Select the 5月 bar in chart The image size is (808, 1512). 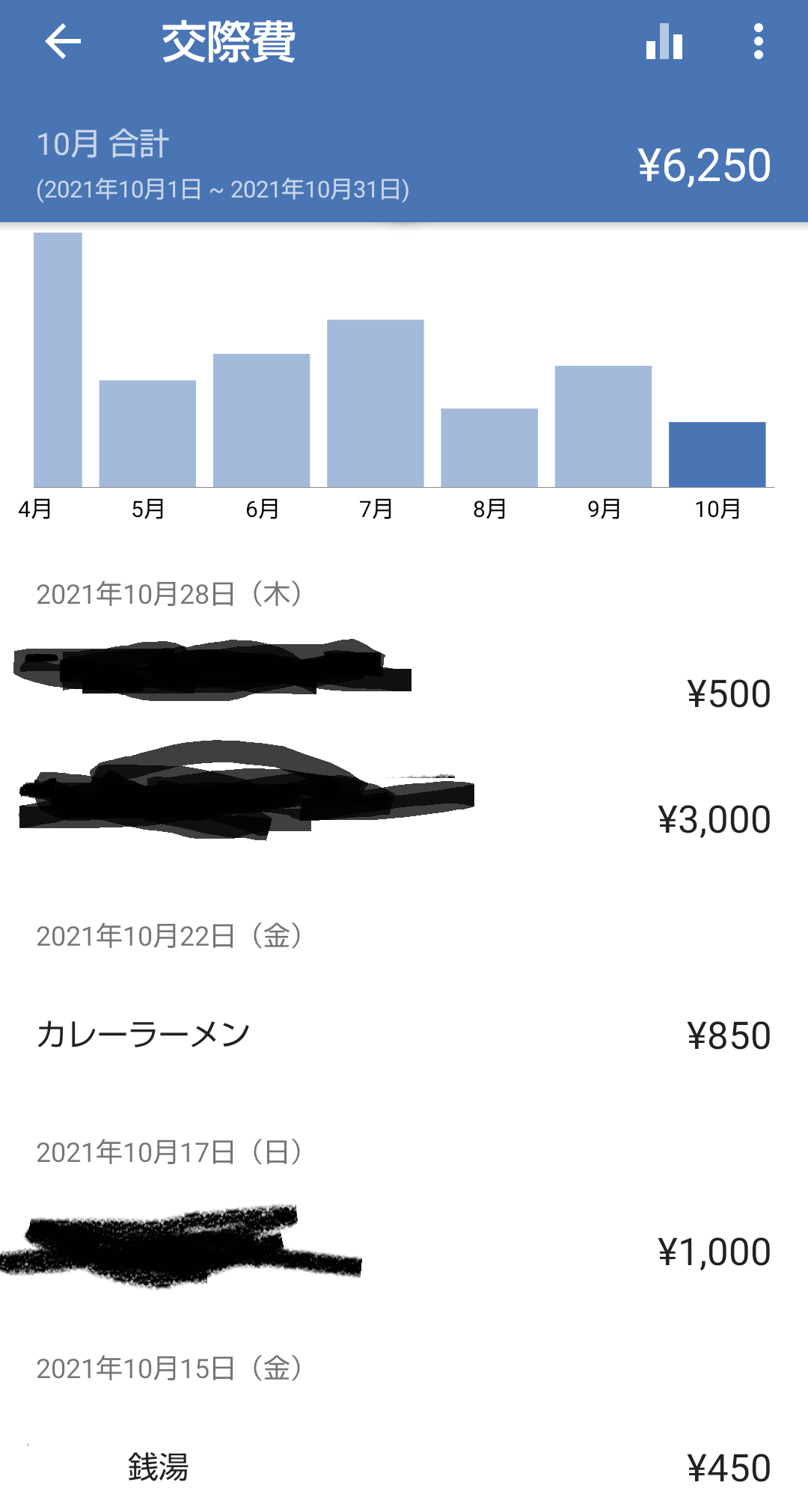[147, 434]
